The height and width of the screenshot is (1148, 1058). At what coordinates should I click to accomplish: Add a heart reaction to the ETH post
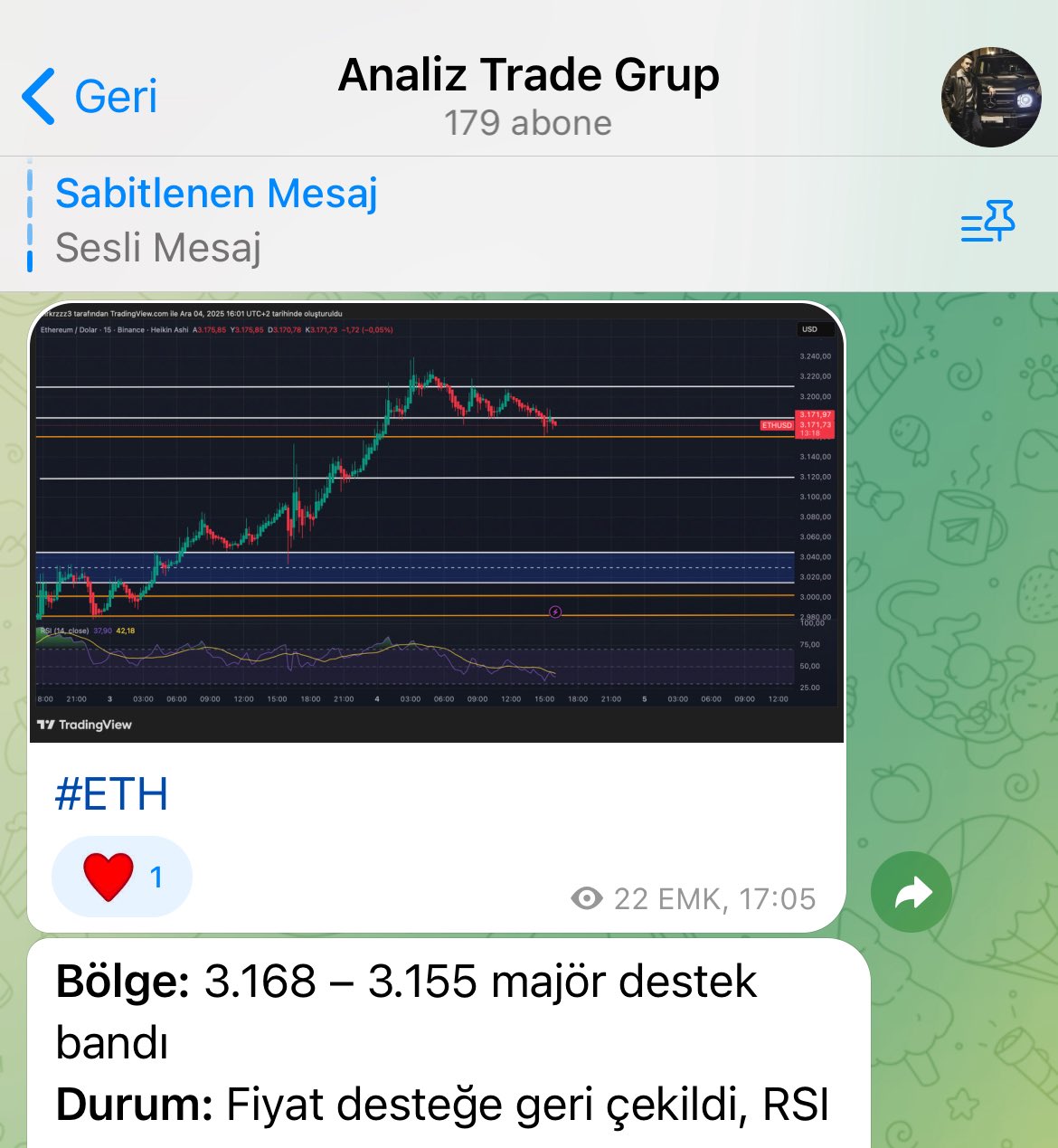tap(122, 877)
